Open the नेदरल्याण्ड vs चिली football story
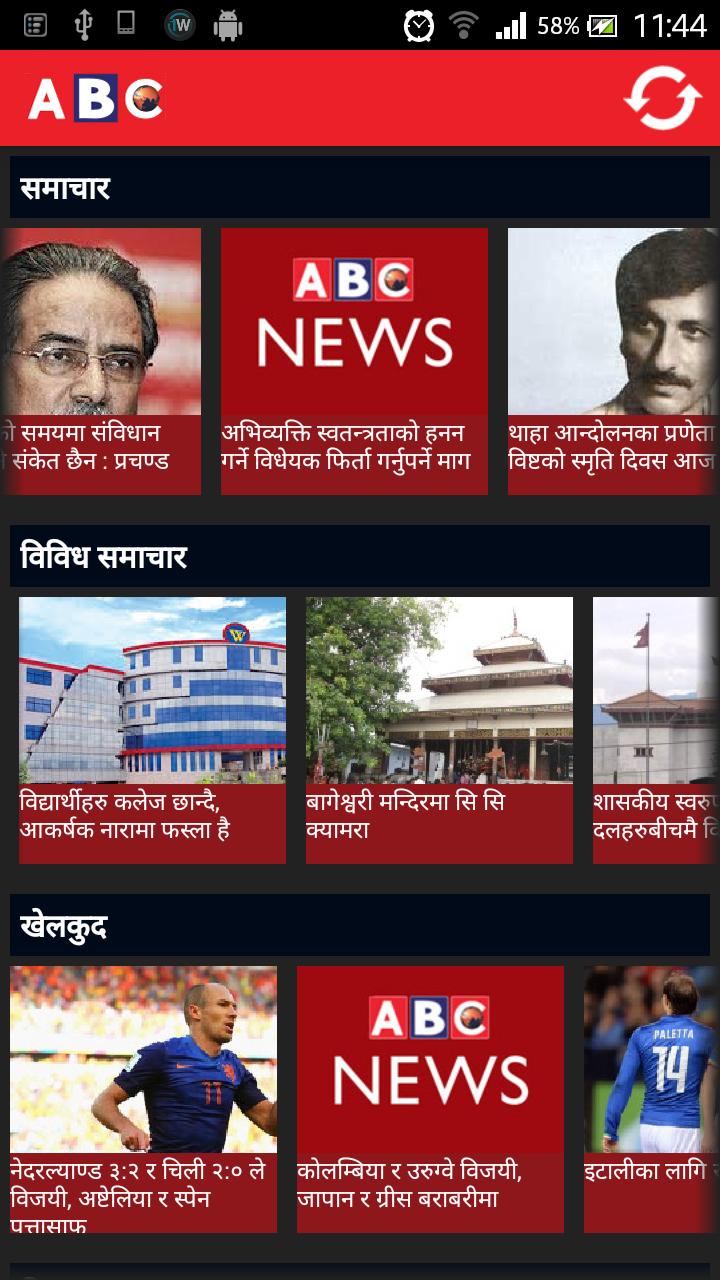Screen dimensions: 720x1280 [143, 1098]
